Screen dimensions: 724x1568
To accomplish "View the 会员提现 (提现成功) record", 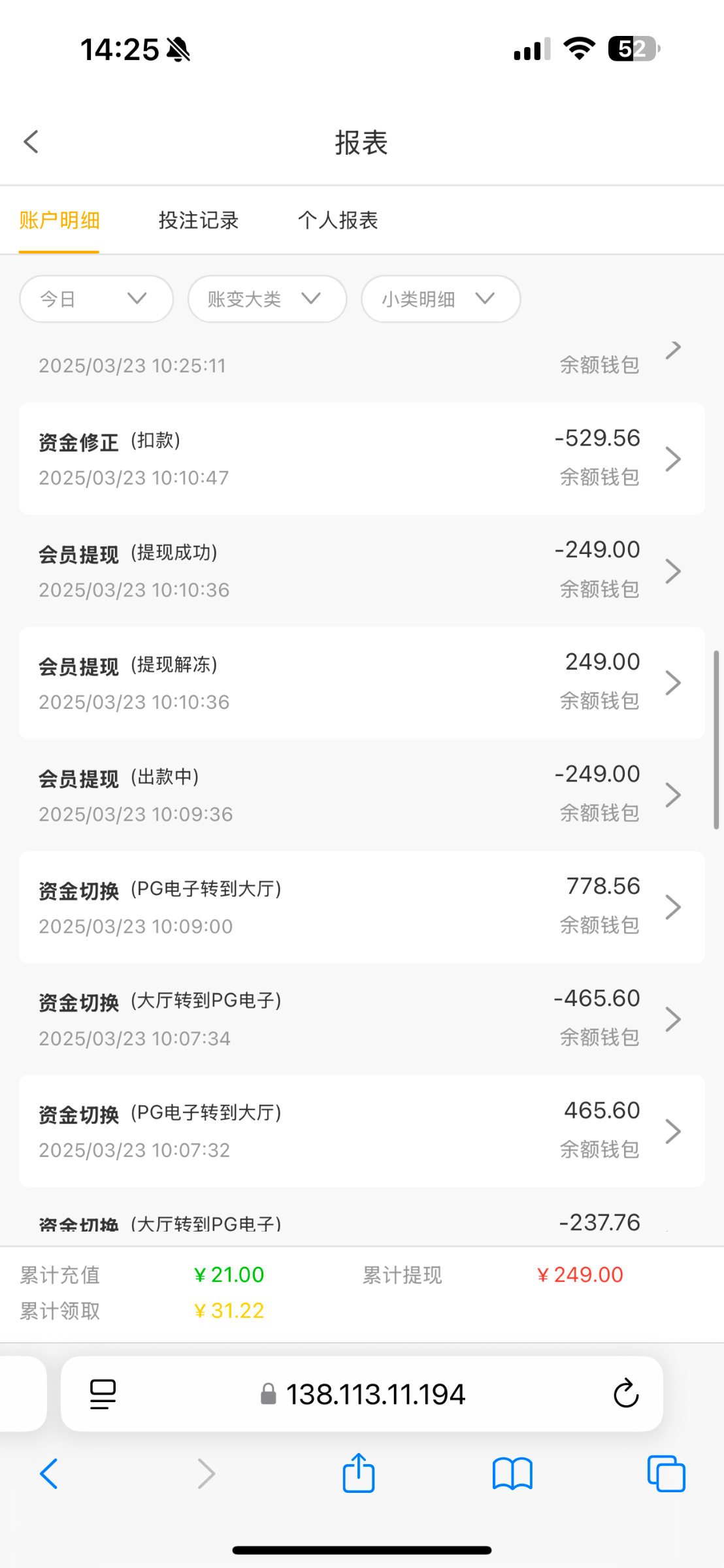I will tap(362, 570).
